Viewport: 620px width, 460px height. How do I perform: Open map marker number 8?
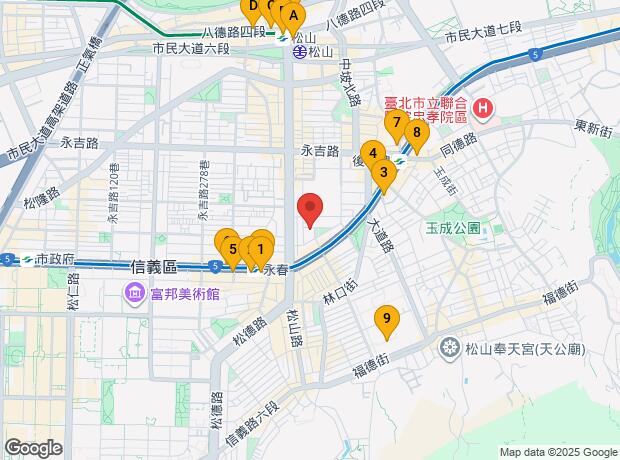coord(416,131)
